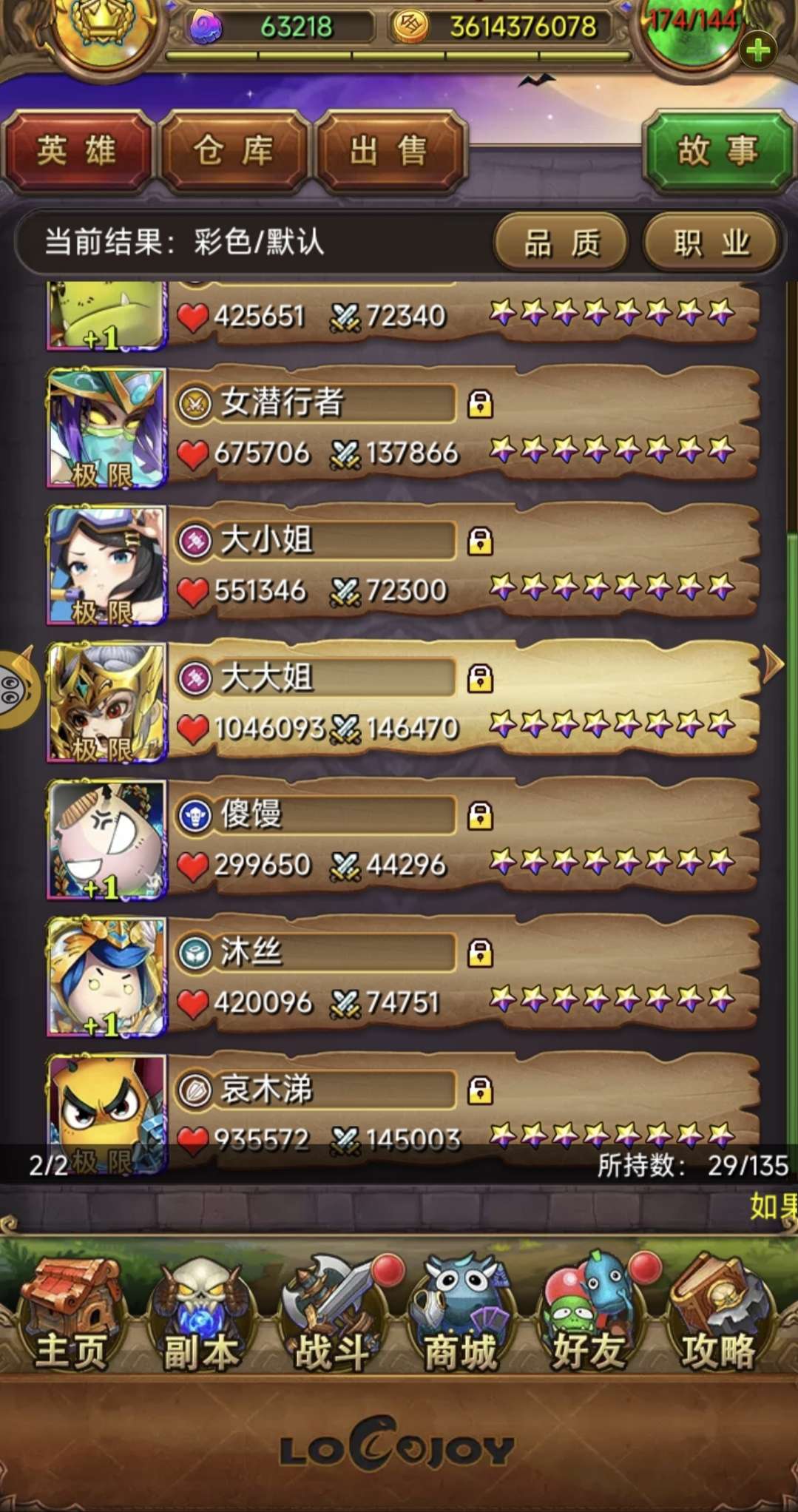
Task: Tap the green plus stamina button
Action: (x=757, y=50)
